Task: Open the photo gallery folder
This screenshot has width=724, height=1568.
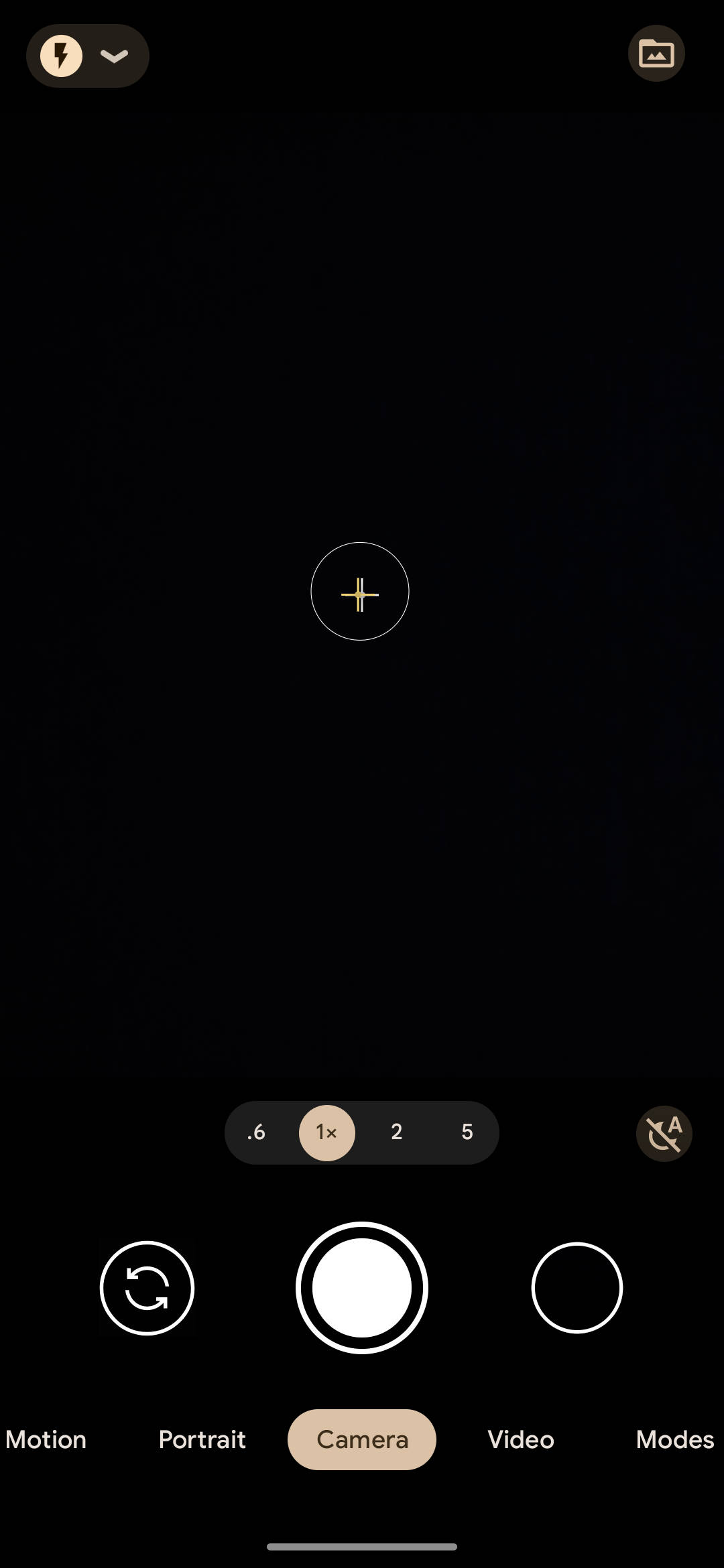Action: 656,54
